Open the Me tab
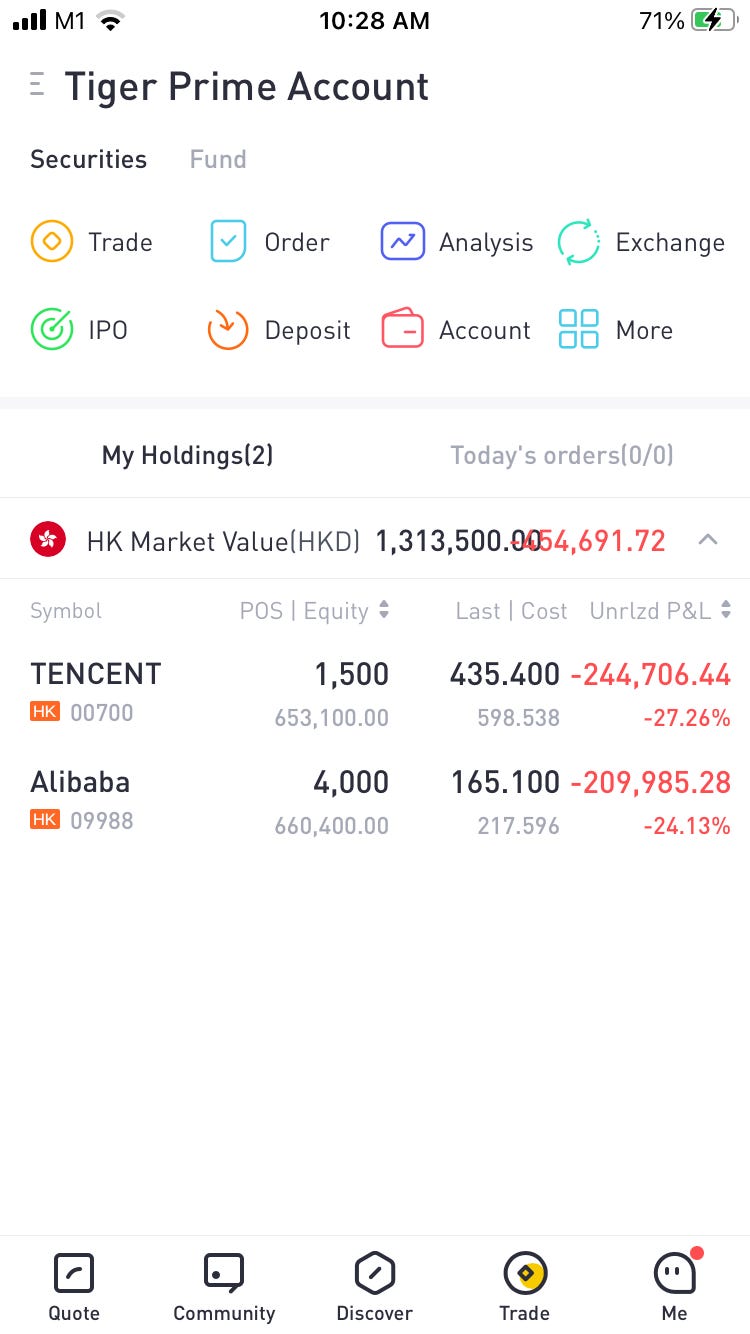750x1334 pixels. click(674, 1287)
